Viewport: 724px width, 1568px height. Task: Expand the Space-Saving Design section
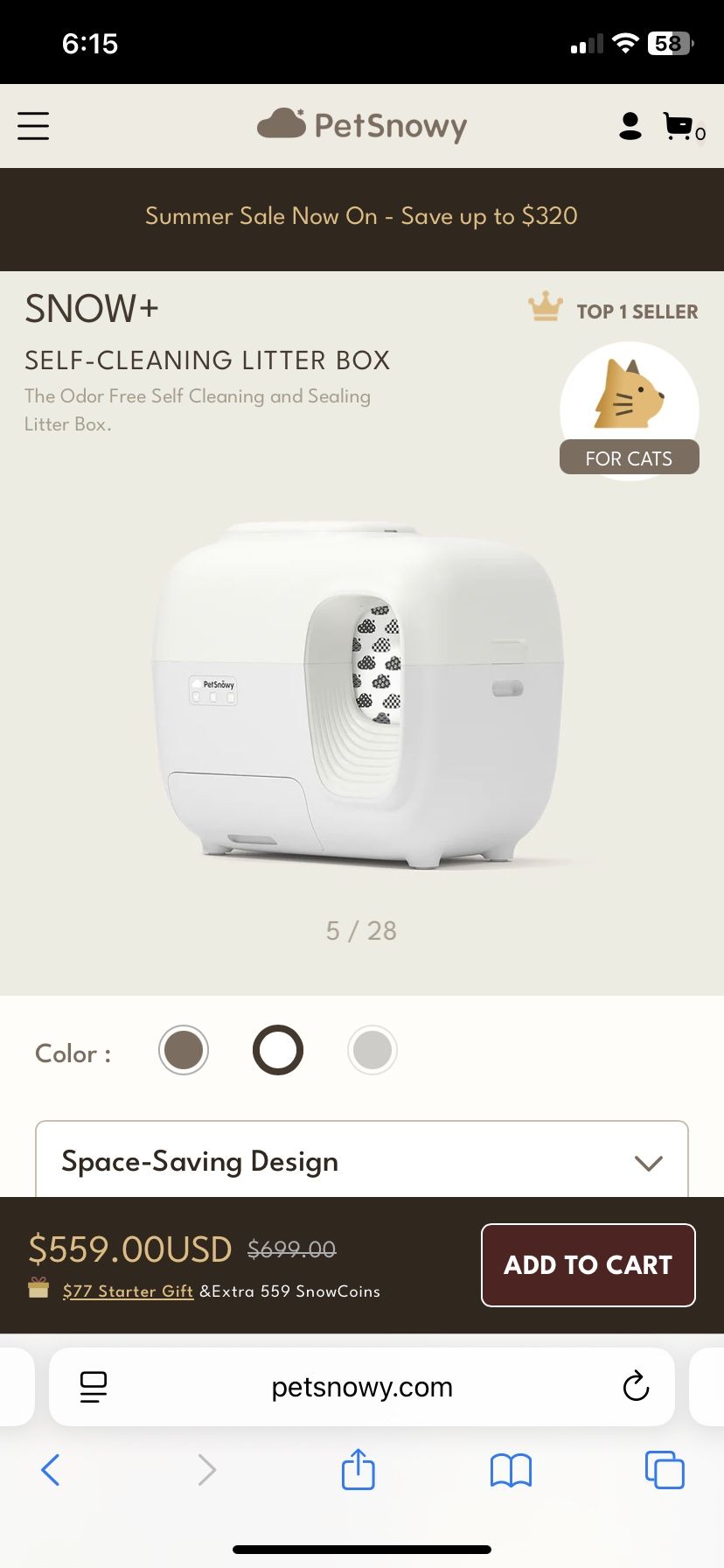pyautogui.click(x=362, y=1162)
